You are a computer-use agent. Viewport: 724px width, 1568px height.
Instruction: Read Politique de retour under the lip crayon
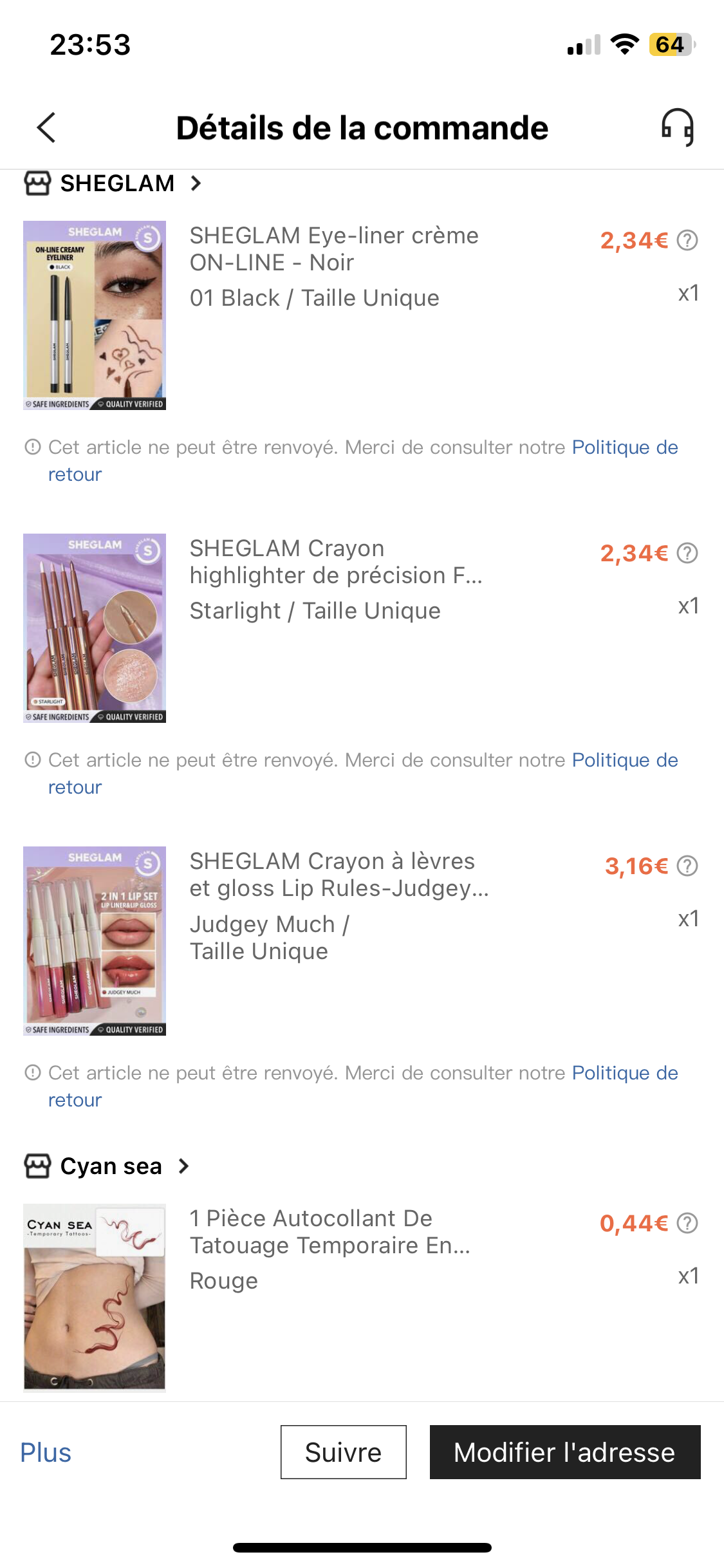pyautogui.click(x=624, y=1073)
